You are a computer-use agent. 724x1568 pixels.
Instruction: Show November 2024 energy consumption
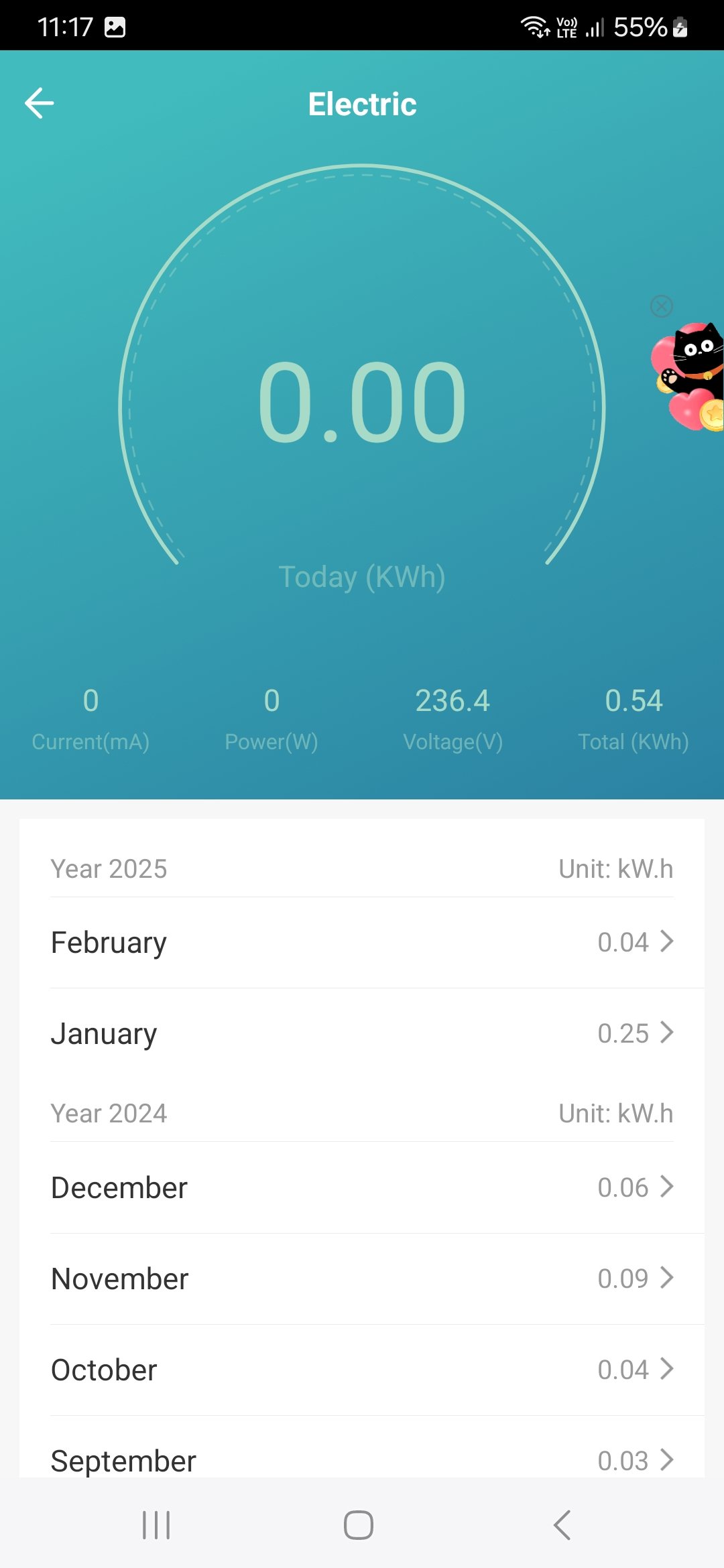pos(362,1279)
